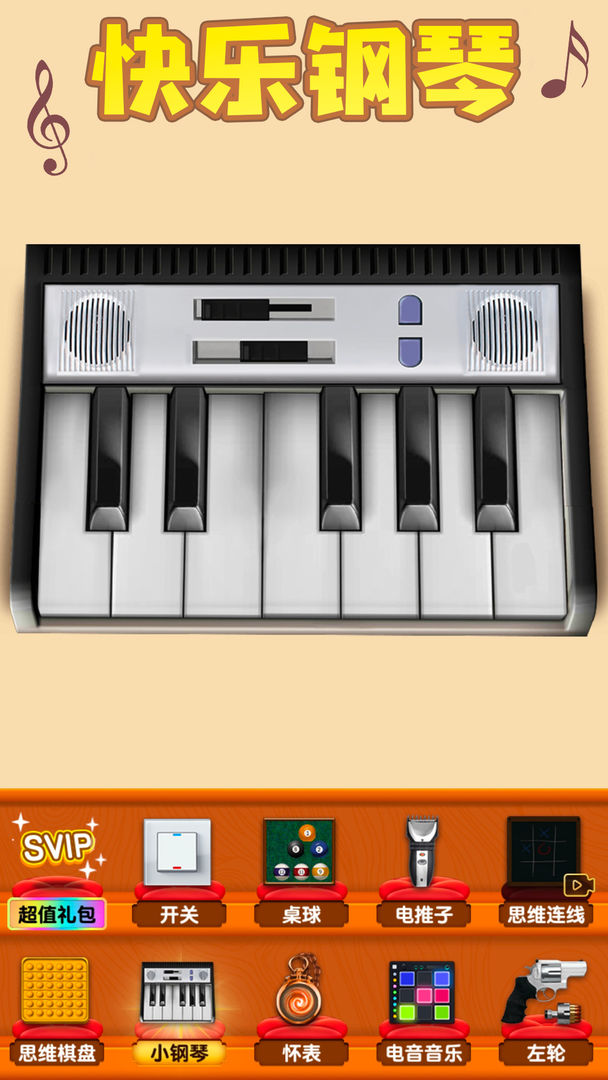Viewport: 608px width, 1080px height.
Task: Open the 怀表 pocket watch toy
Action: click(x=300, y=1006)
